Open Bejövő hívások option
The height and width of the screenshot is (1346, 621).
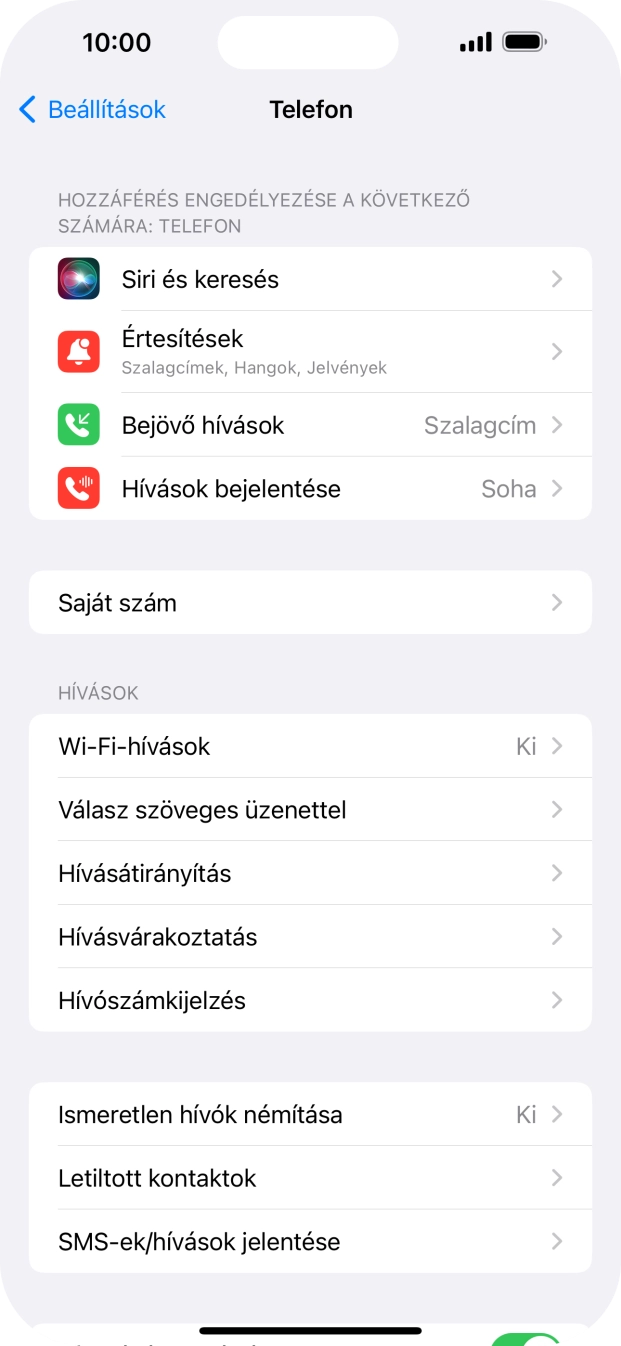point(310,425)
